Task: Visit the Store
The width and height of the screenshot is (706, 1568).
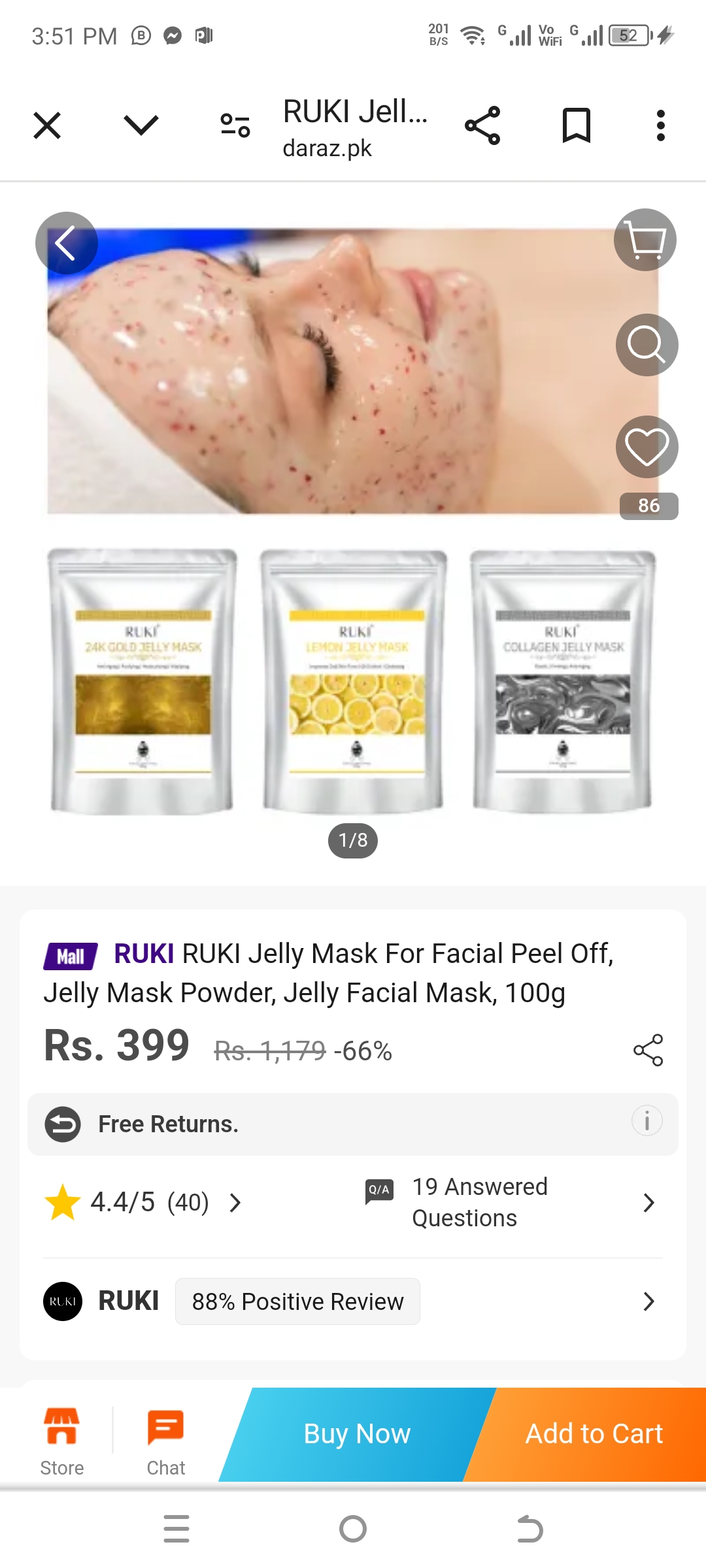Action: [62, 1442]
